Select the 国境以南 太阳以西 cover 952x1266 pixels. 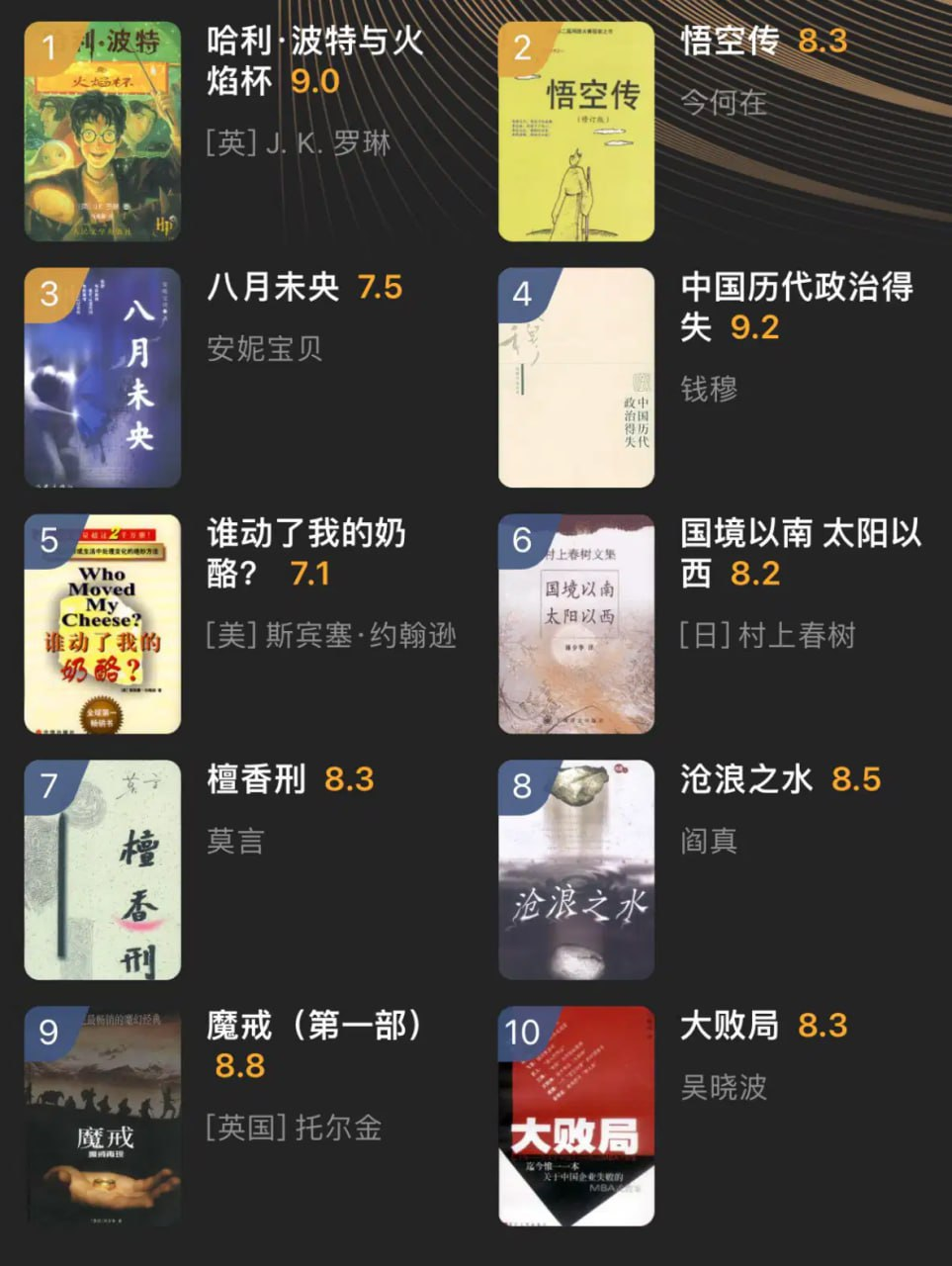pyautogui.click(x=577, y=624)
